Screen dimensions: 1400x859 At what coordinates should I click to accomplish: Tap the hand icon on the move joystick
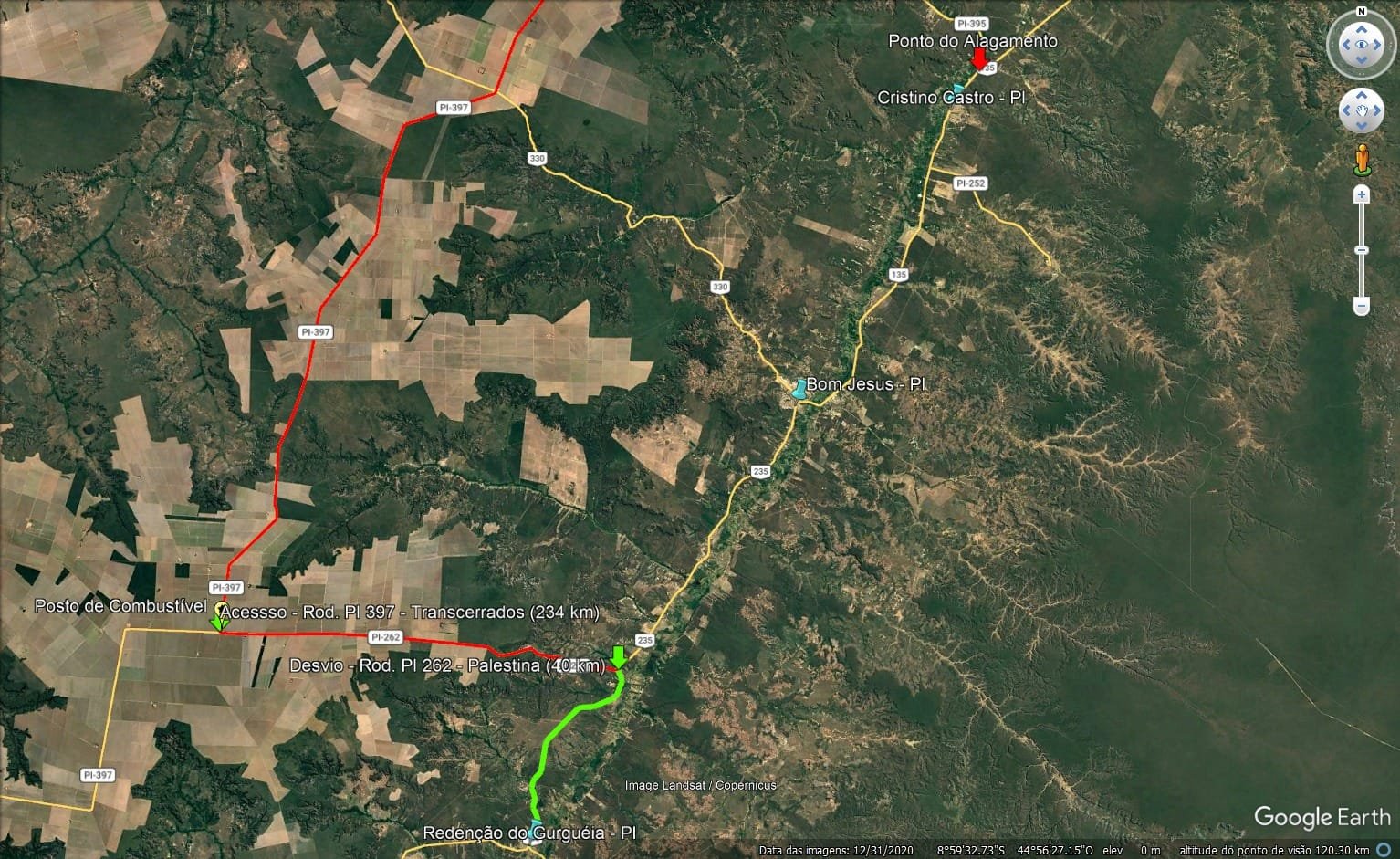tap(1361, 111)
